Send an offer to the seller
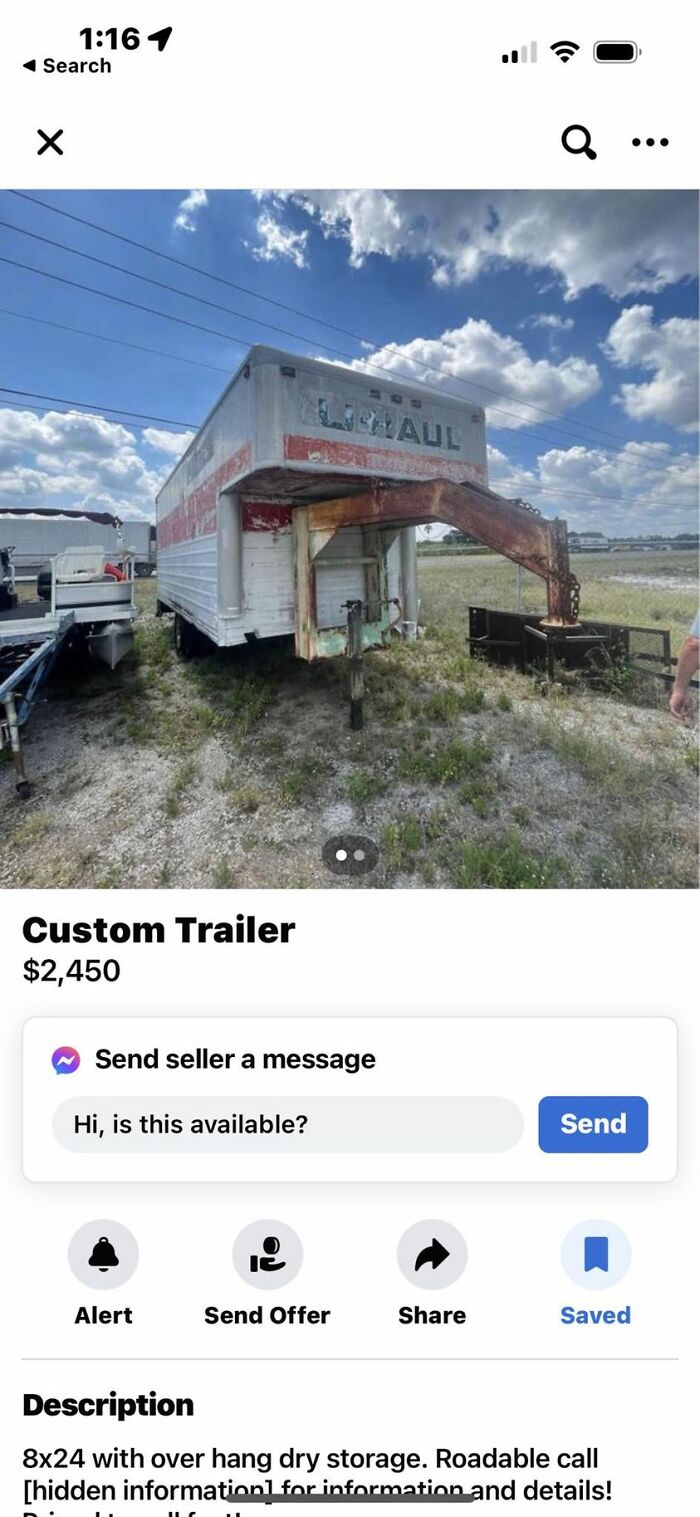 (267, 1255)
